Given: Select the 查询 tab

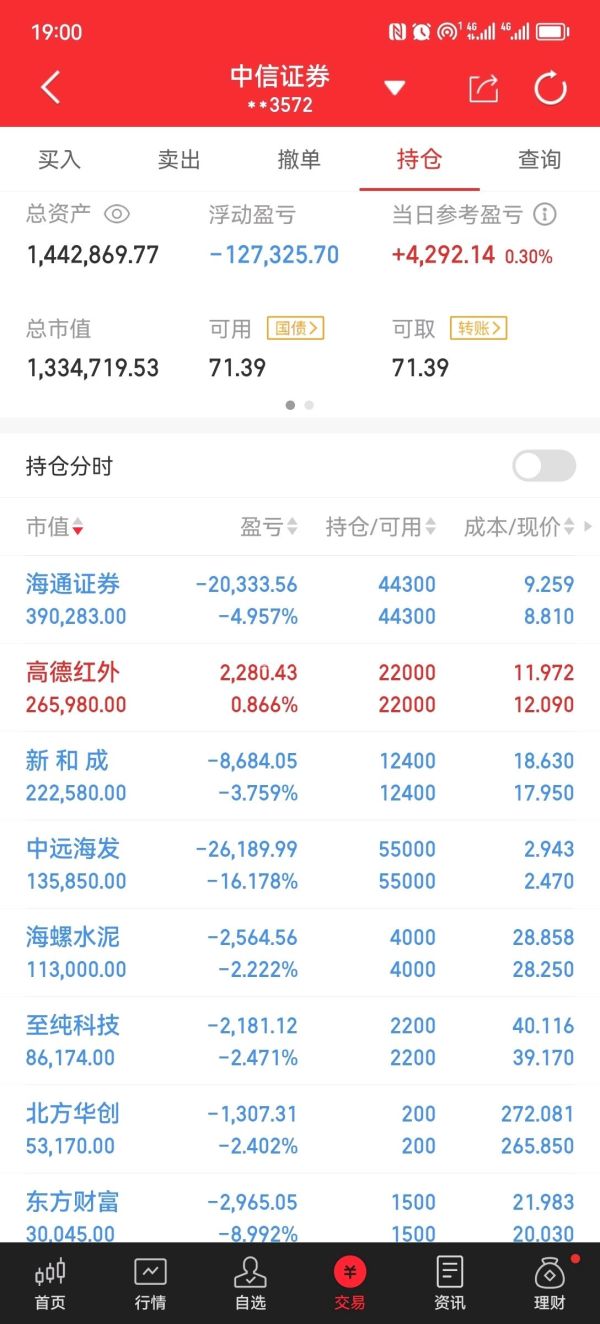Looking at the screenshot, I should click(539, 159).
